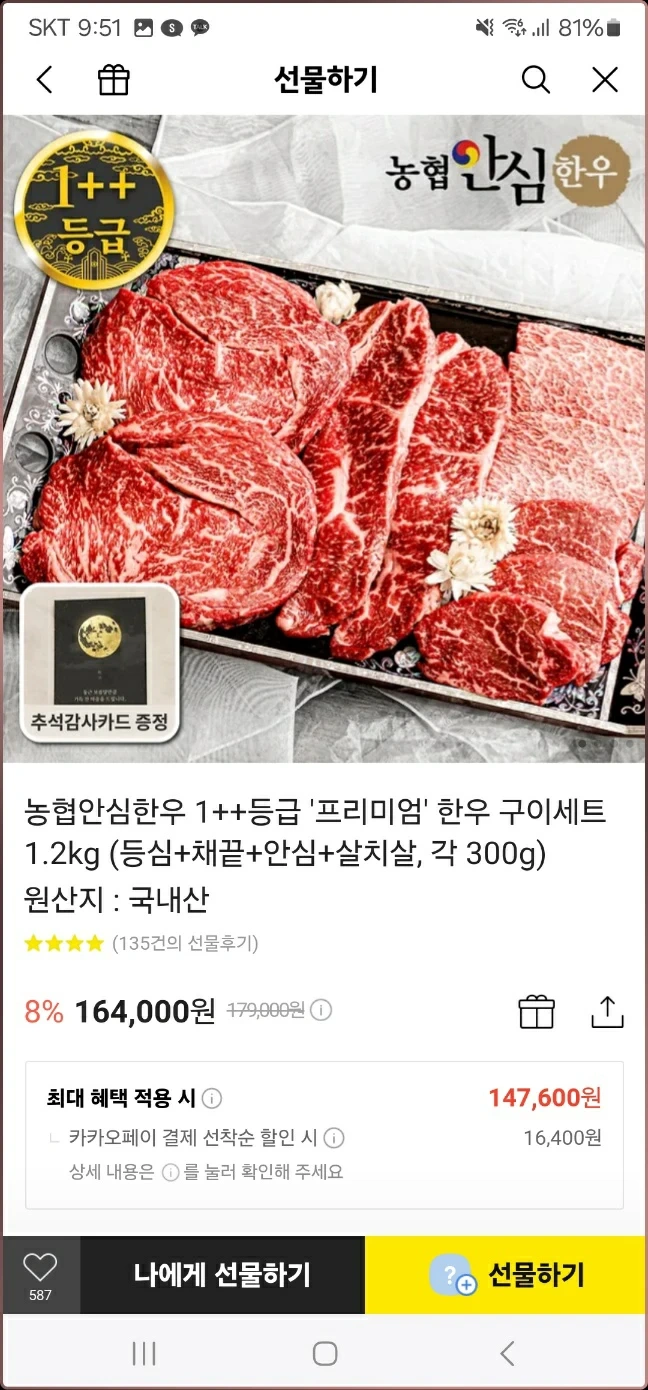Share this product
This screenshot has width=648, height=1390.
[x=607, y=1011]
